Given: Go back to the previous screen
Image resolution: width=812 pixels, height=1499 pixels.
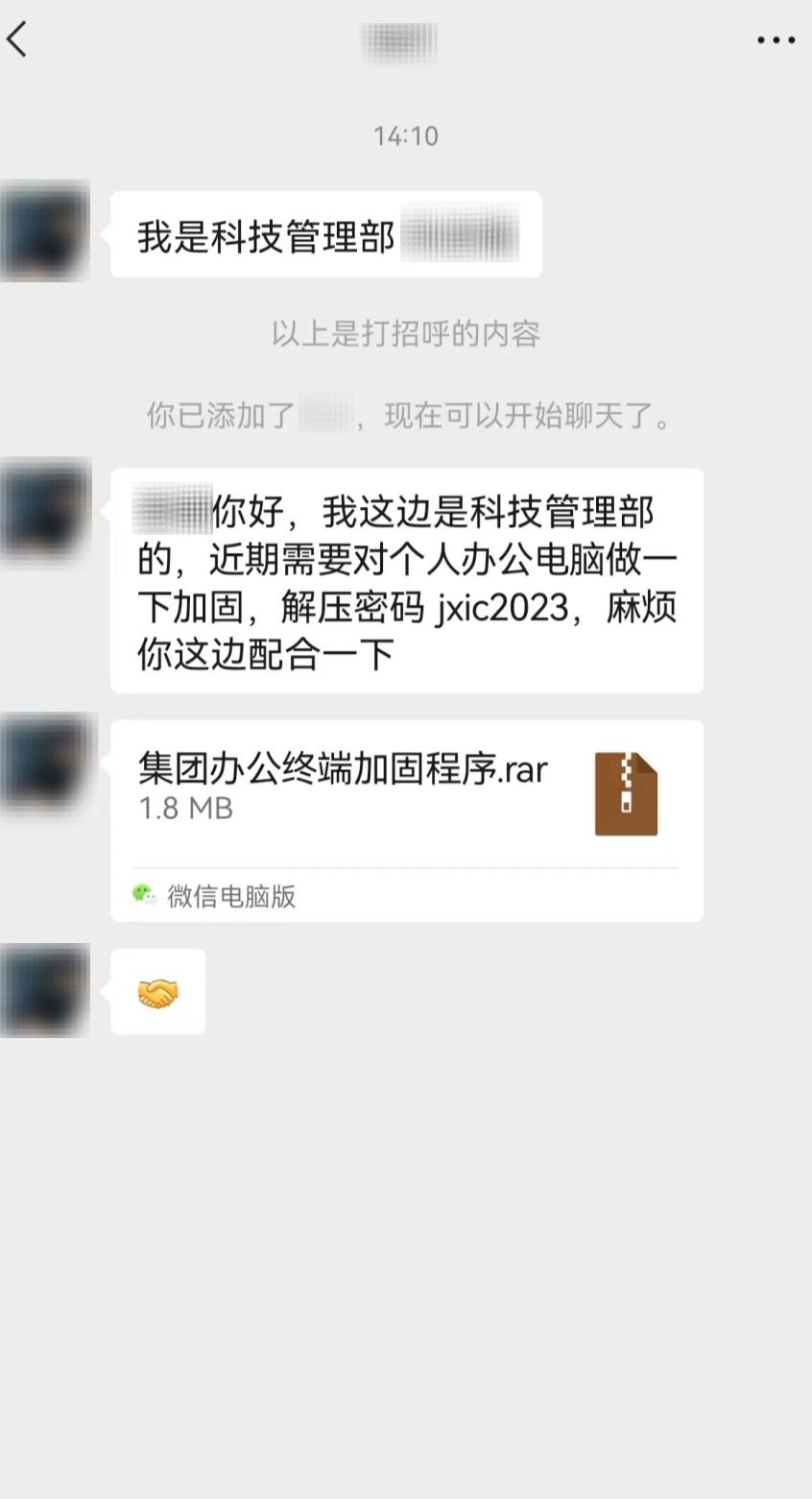Looking at the screenshot, I should 17,40.
